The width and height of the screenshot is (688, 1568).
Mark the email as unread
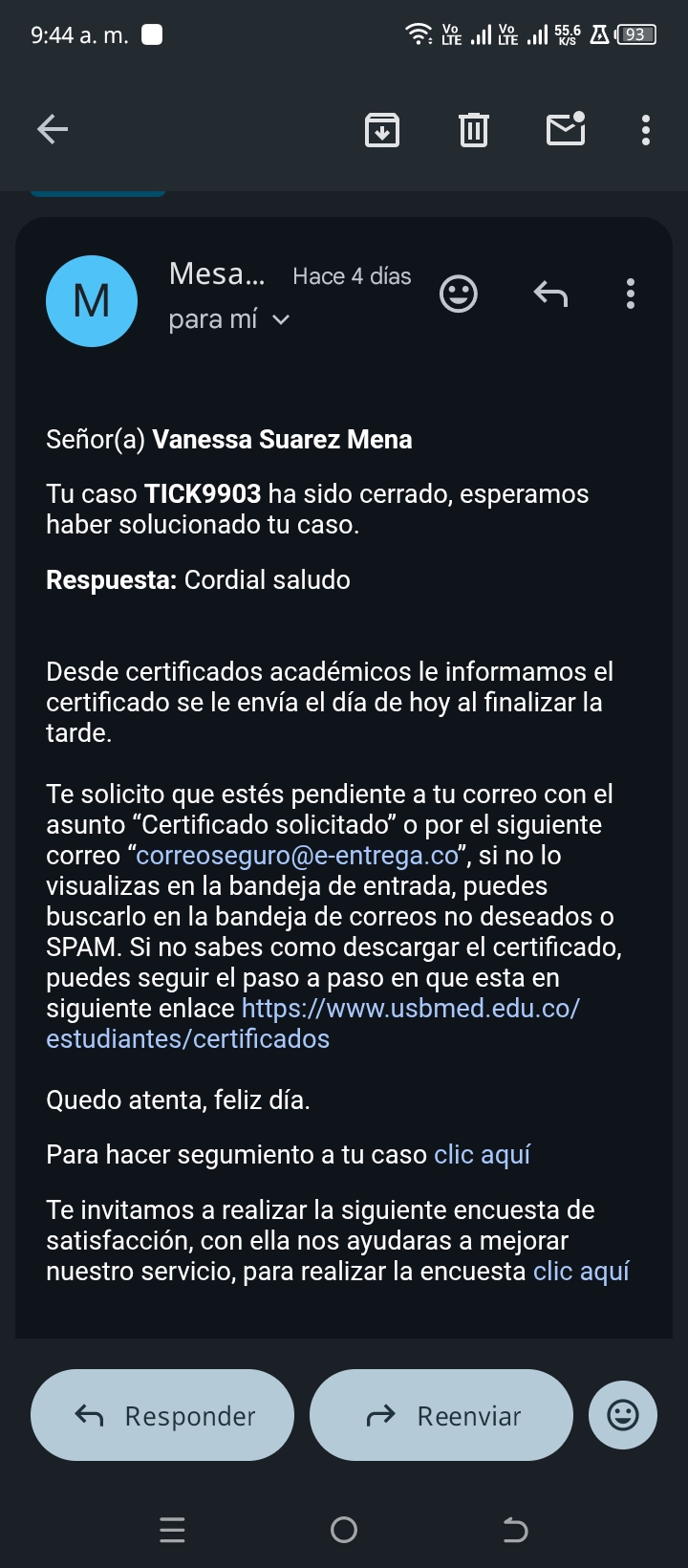coord(566,129)
